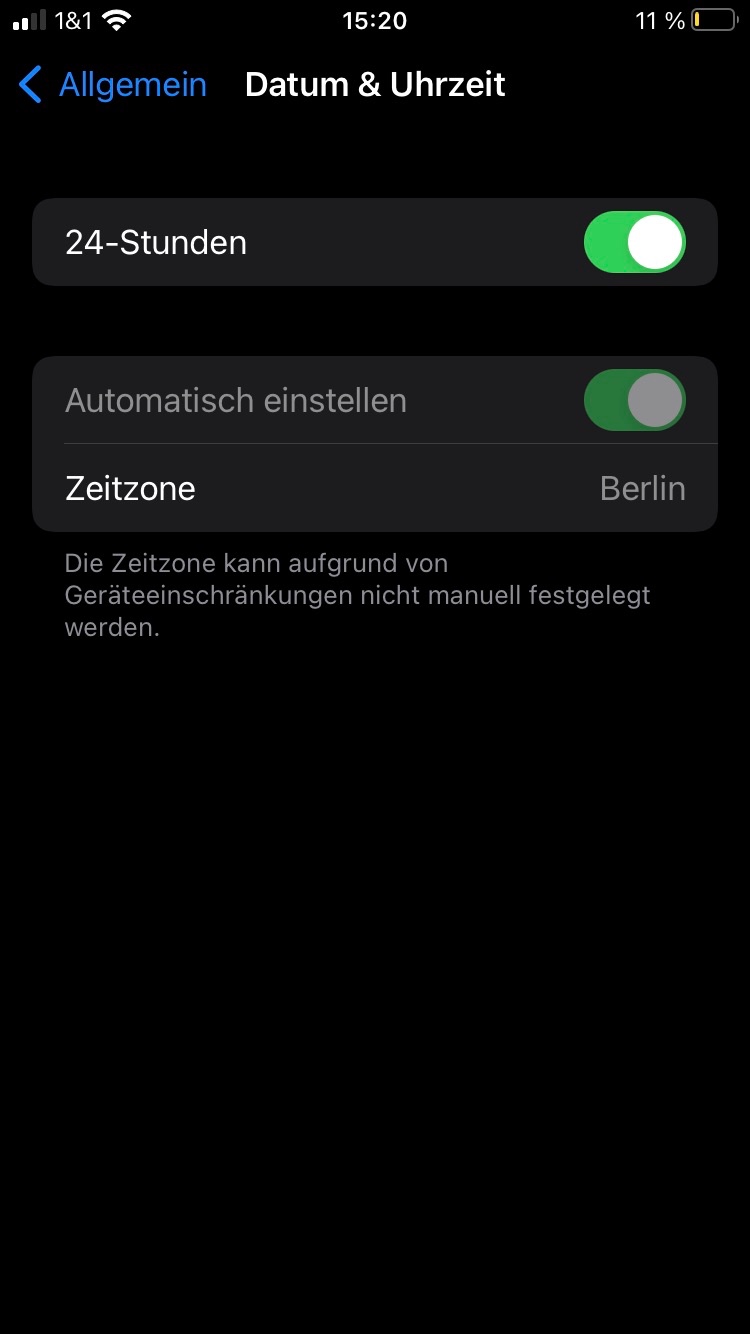The image size is (750, 1334).
Task: Open the Zeitzone Berlin row
Action: 375,488
